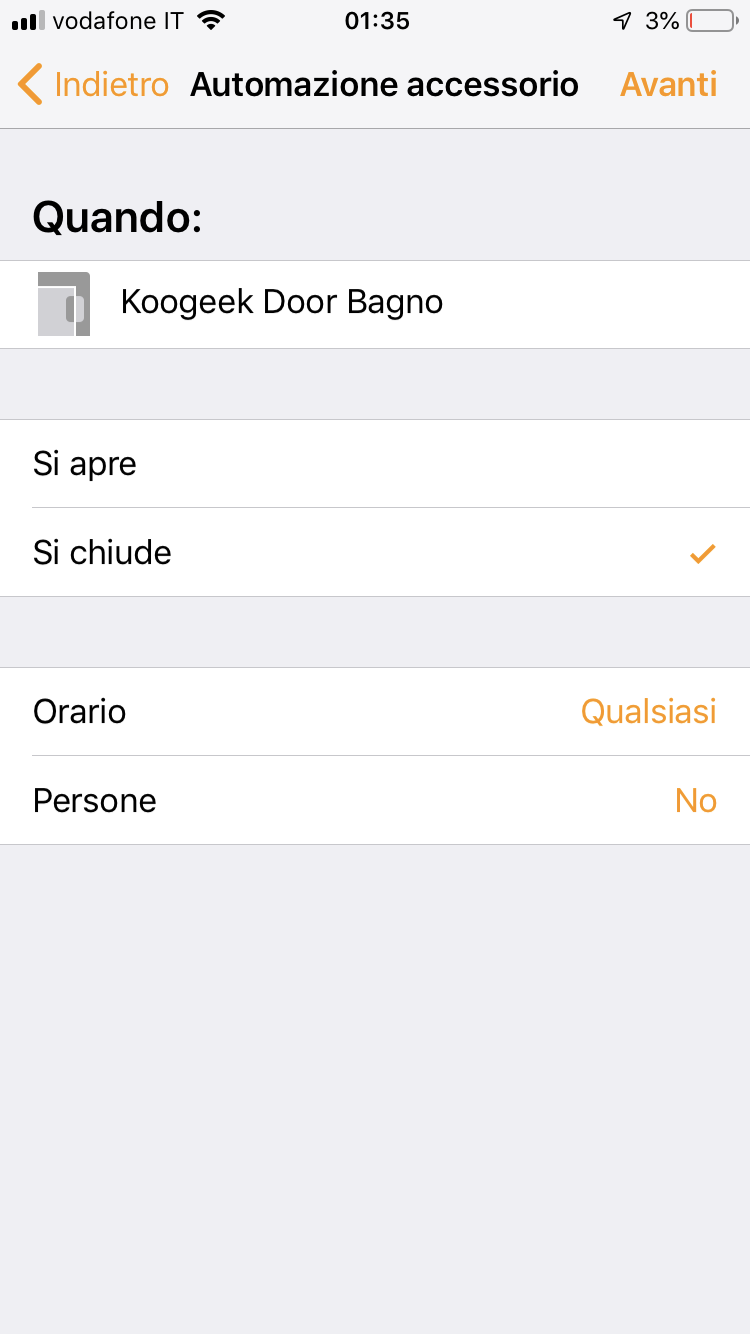Go back with the Indietro button

tap(94, 85)
